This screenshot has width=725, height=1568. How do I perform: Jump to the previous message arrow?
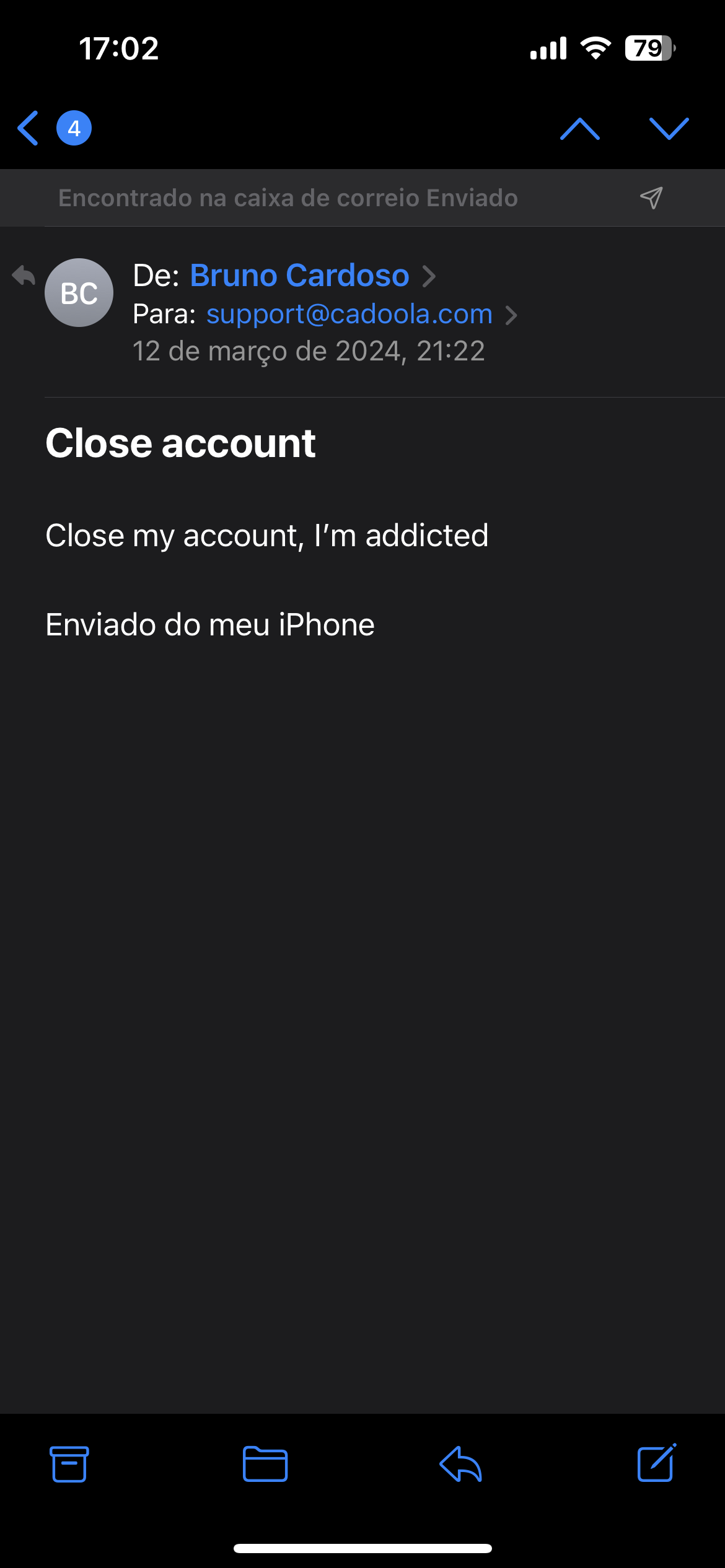579,128
